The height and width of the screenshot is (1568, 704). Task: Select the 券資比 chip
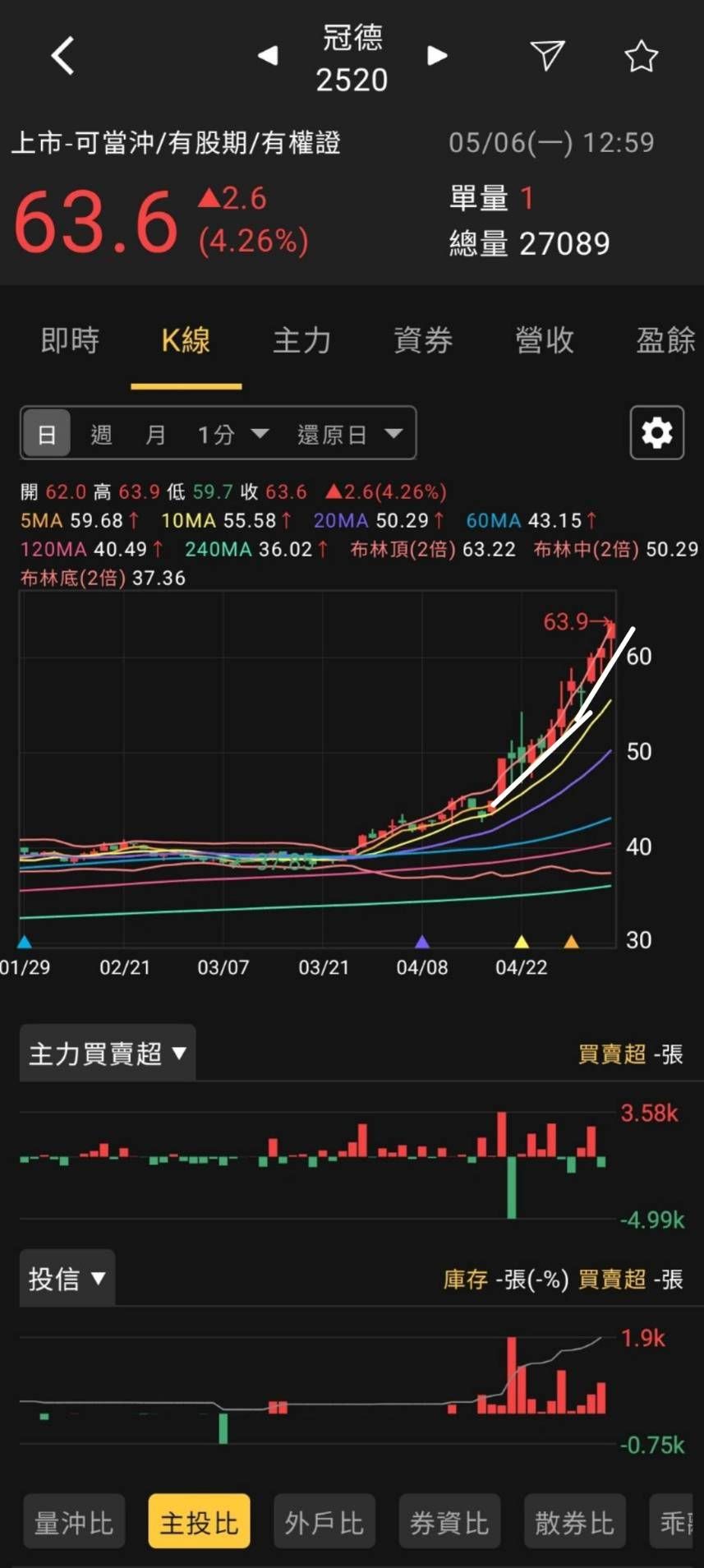coord(449,1523)
